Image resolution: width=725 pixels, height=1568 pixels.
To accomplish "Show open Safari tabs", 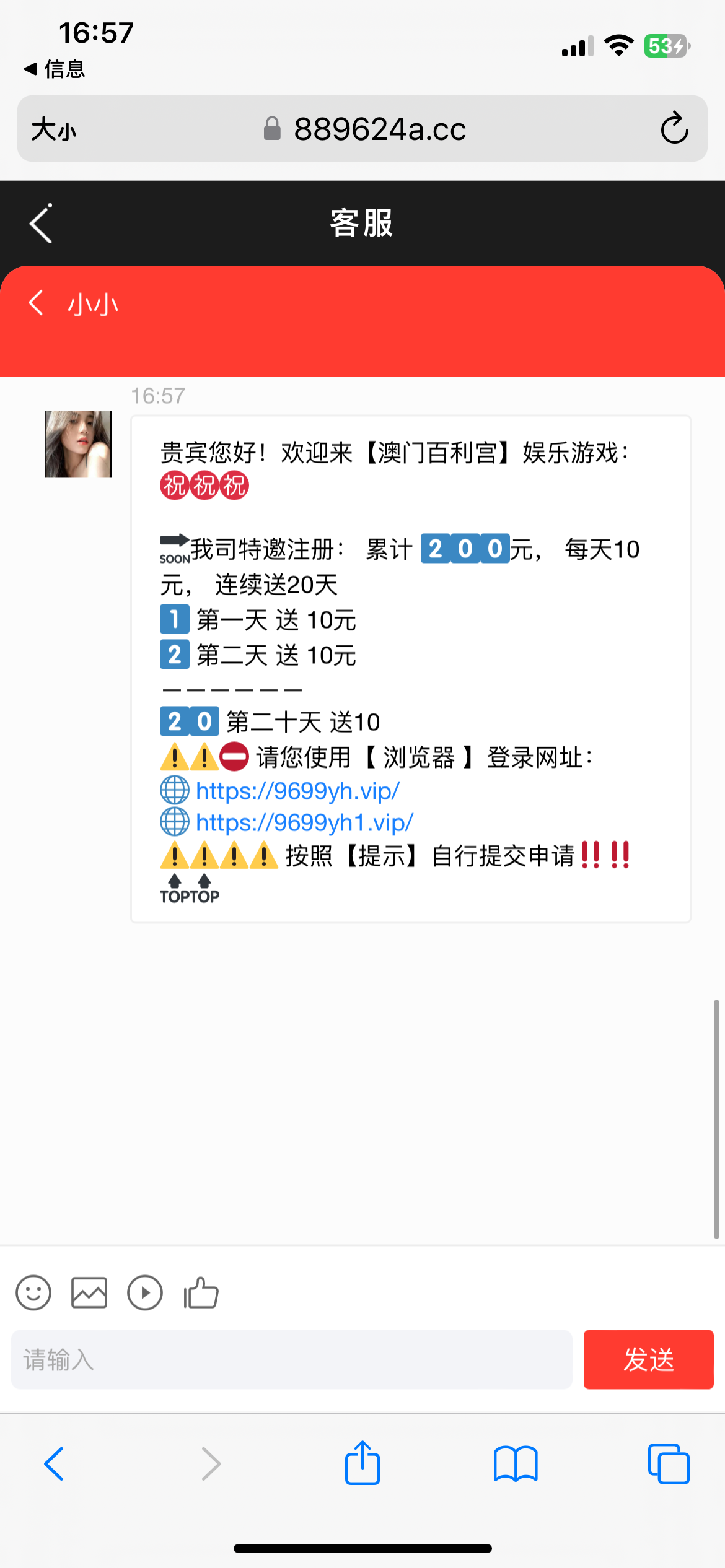I will 668,1464.
